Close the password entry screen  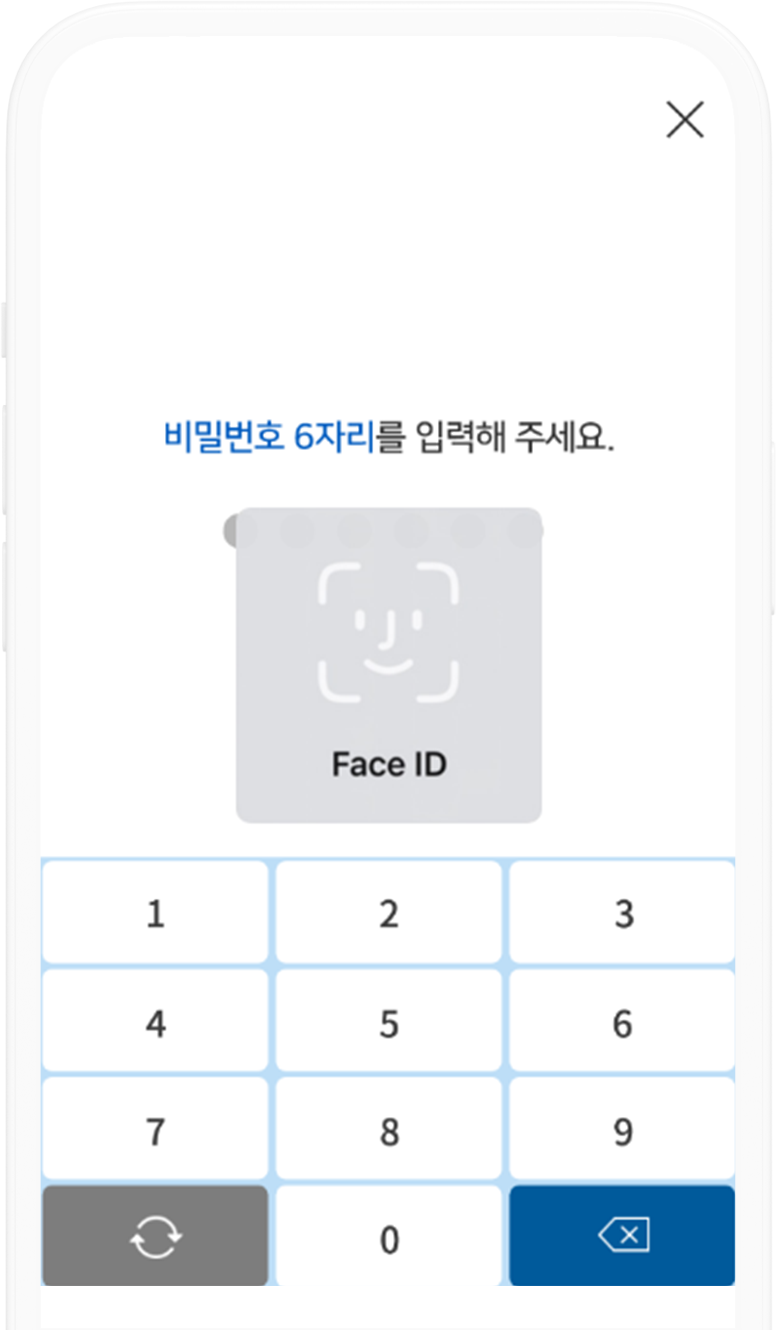coord(685,120)
